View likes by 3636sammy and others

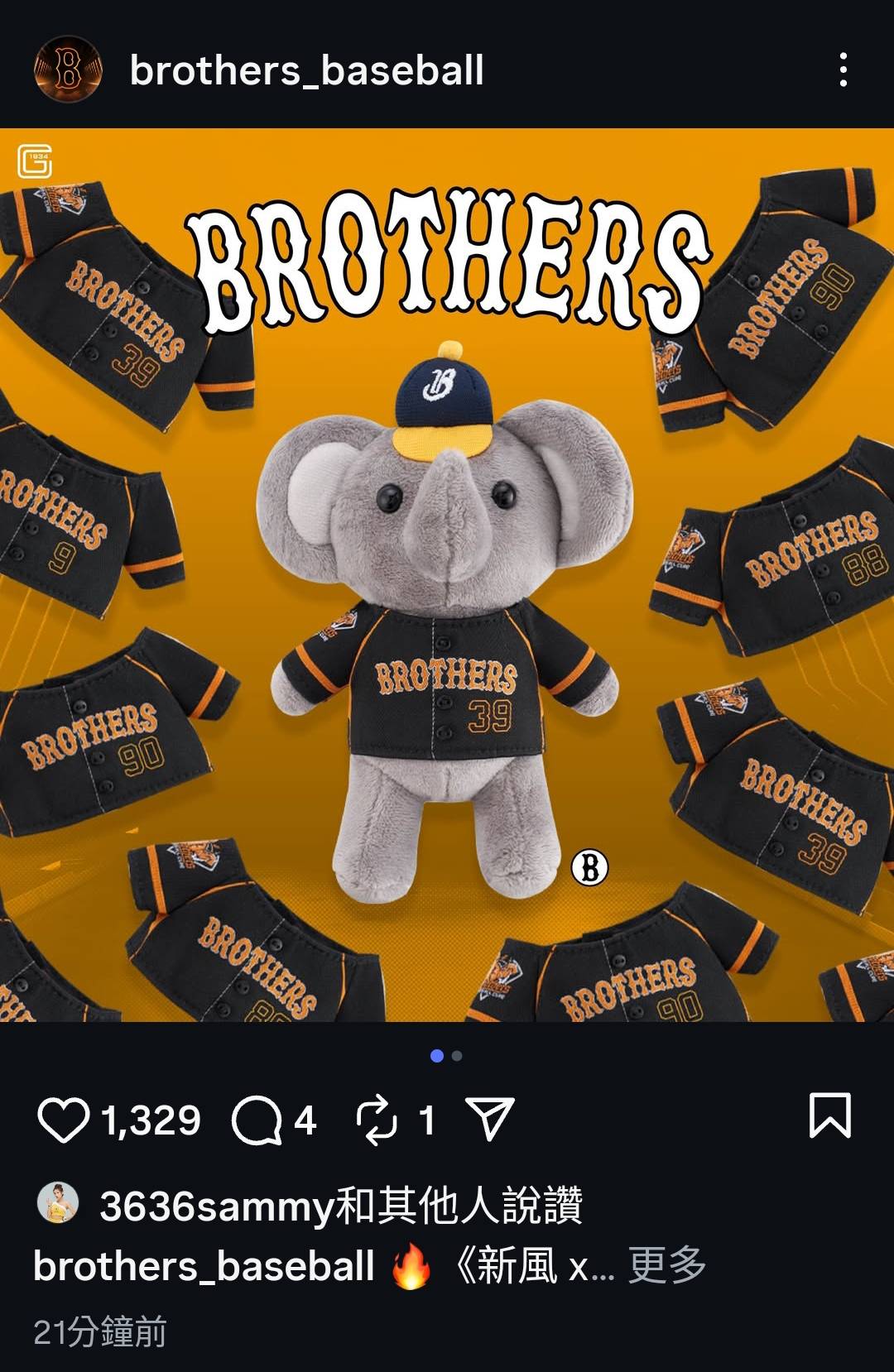[x=339, y=1206]
